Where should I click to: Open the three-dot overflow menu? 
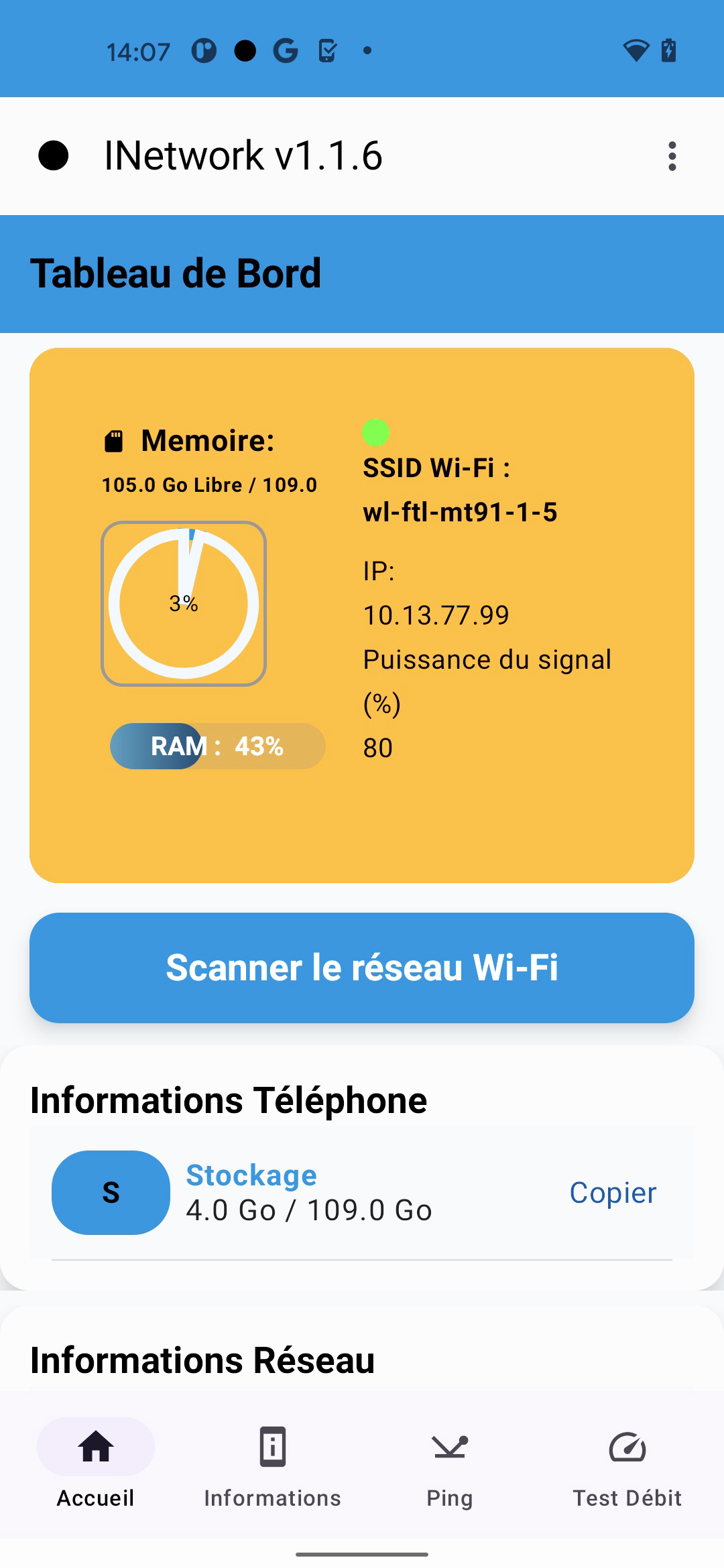pyautogui.click(x=672, y=155)
